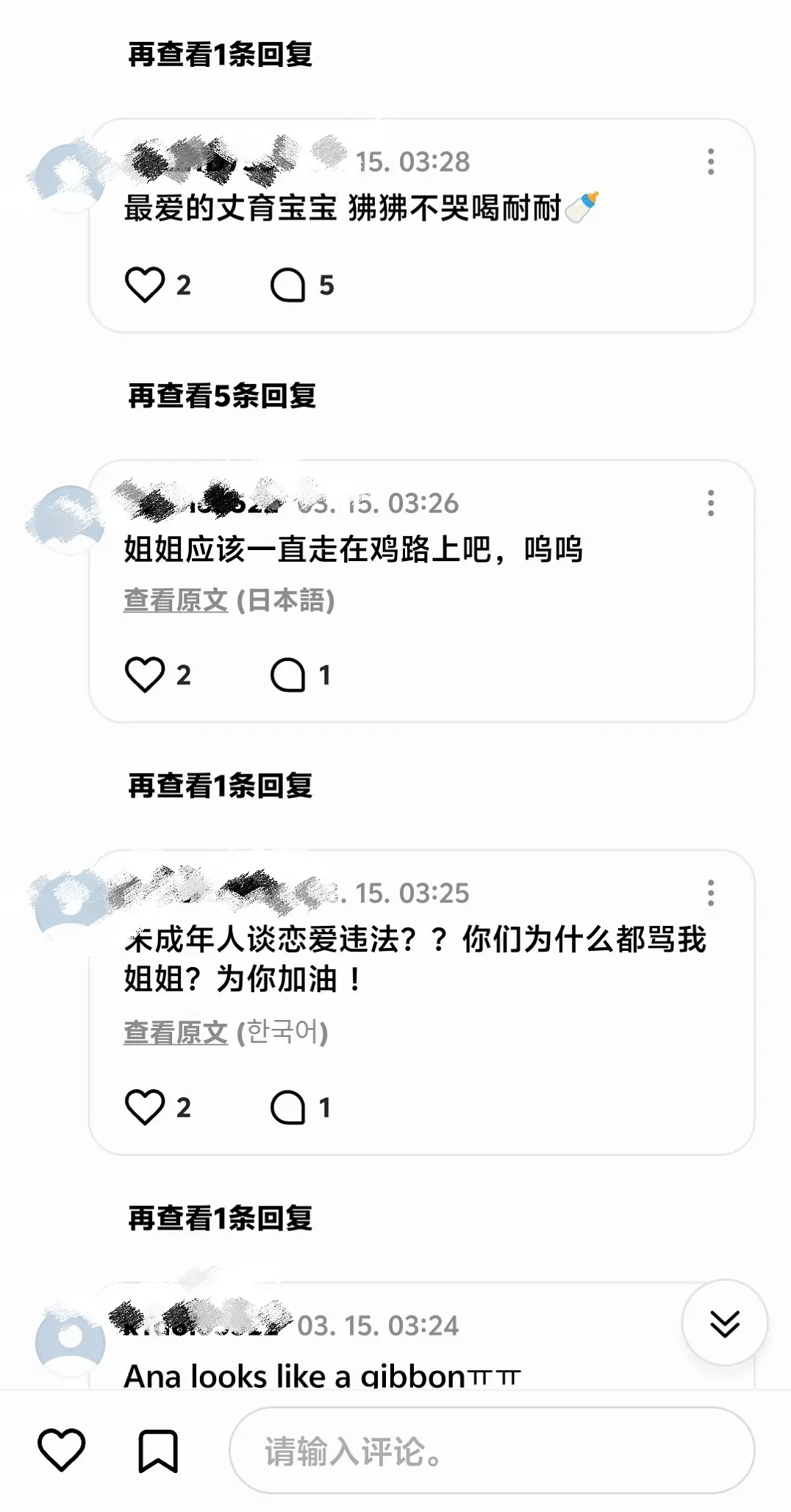
Task: Open 查看原文 Japanese original text link
Action: click(176, 601)
